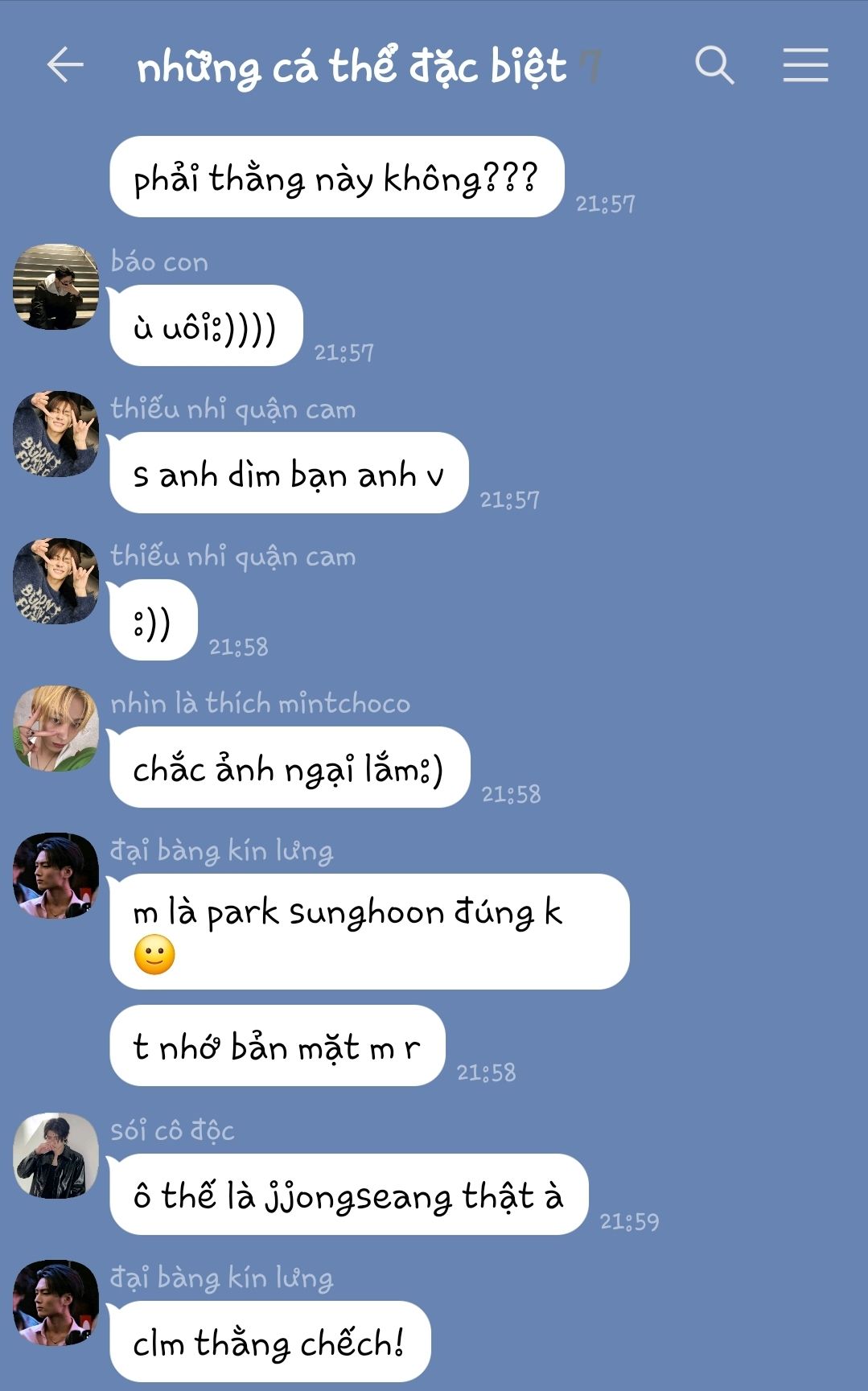Screen dimensions: 868x1391
Task: Go back from the group chat
Action: point(65,65)
